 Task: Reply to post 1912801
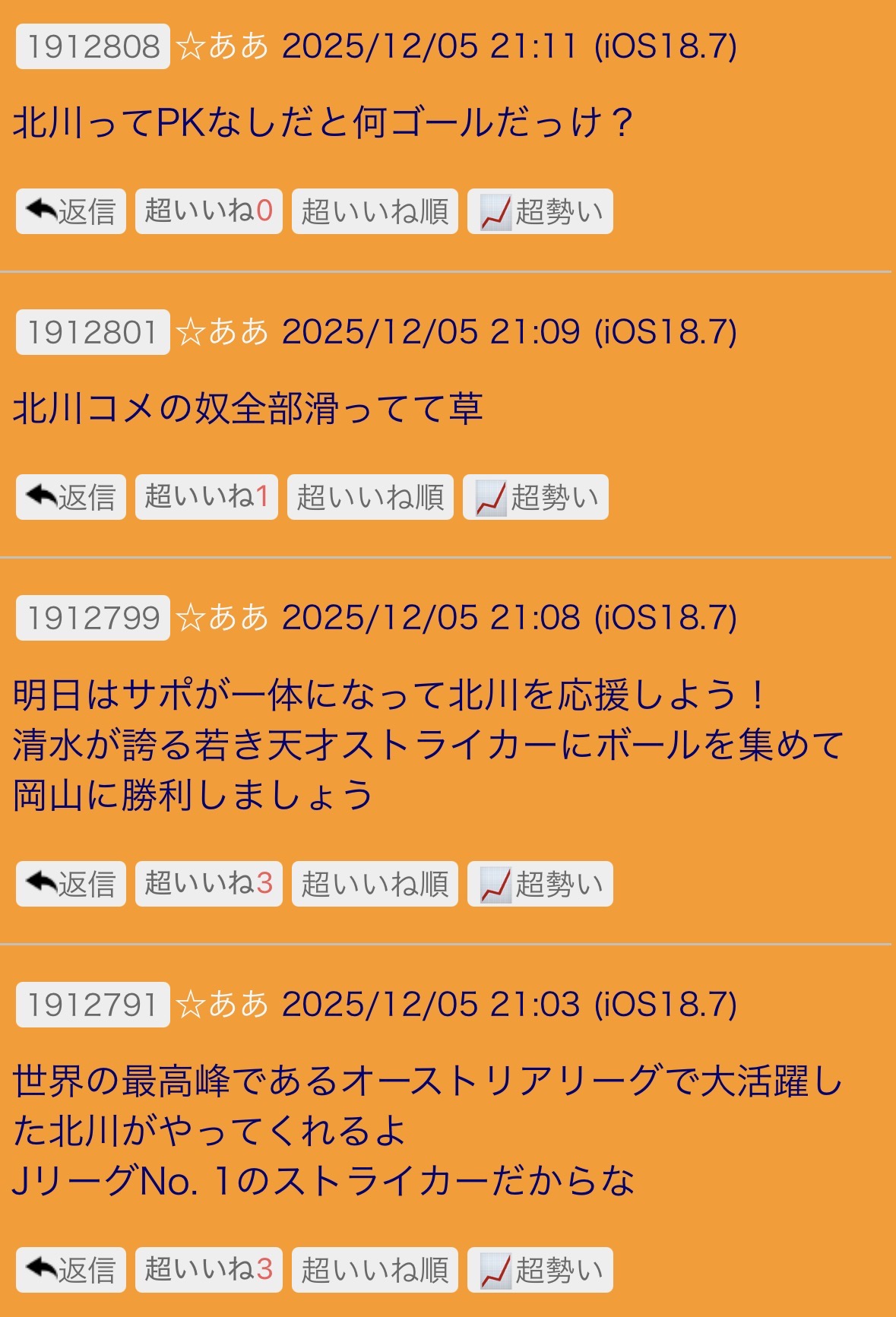(x=71, y=497)
